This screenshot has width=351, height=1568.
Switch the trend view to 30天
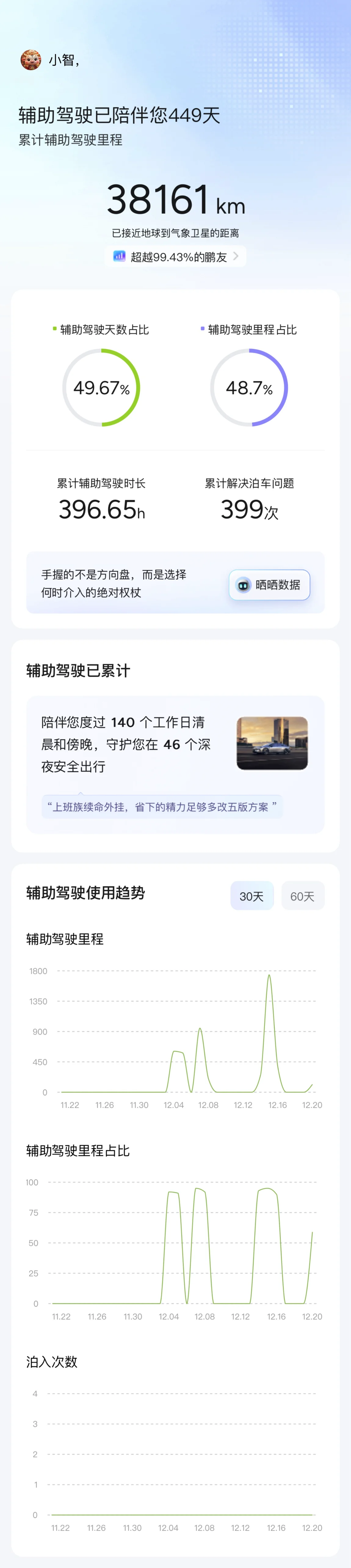252,896
